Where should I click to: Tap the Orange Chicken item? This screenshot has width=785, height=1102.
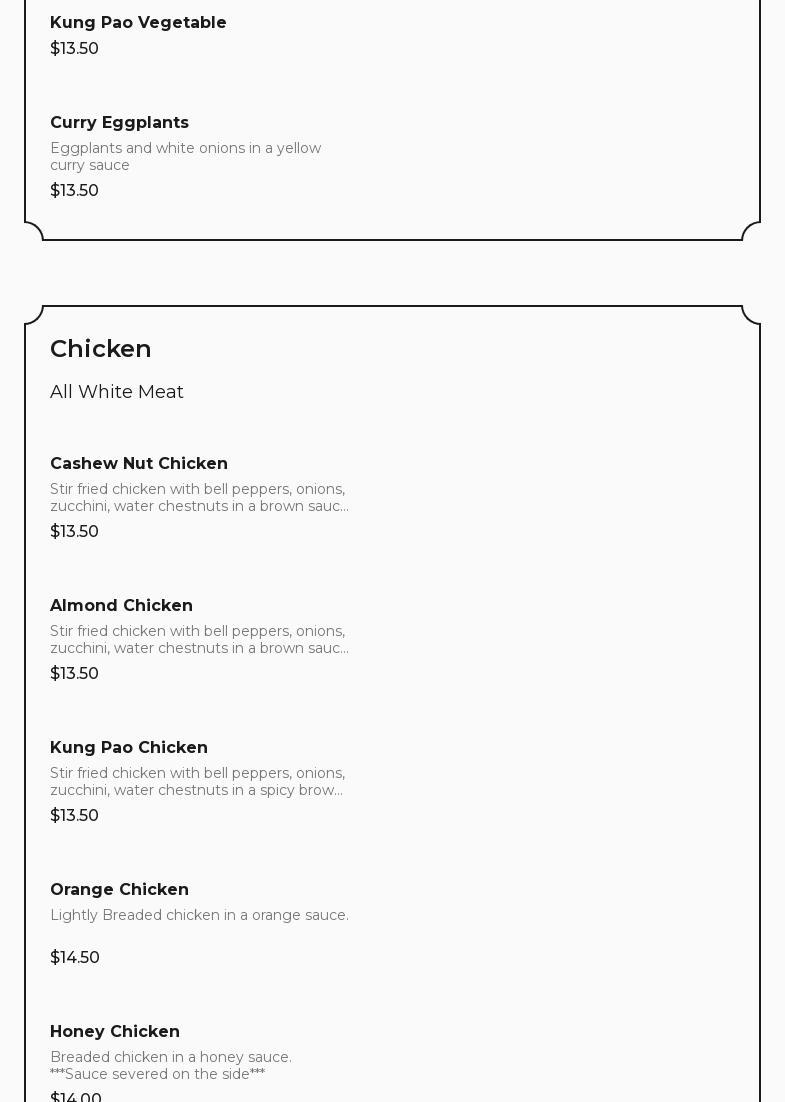click(119, 890)
